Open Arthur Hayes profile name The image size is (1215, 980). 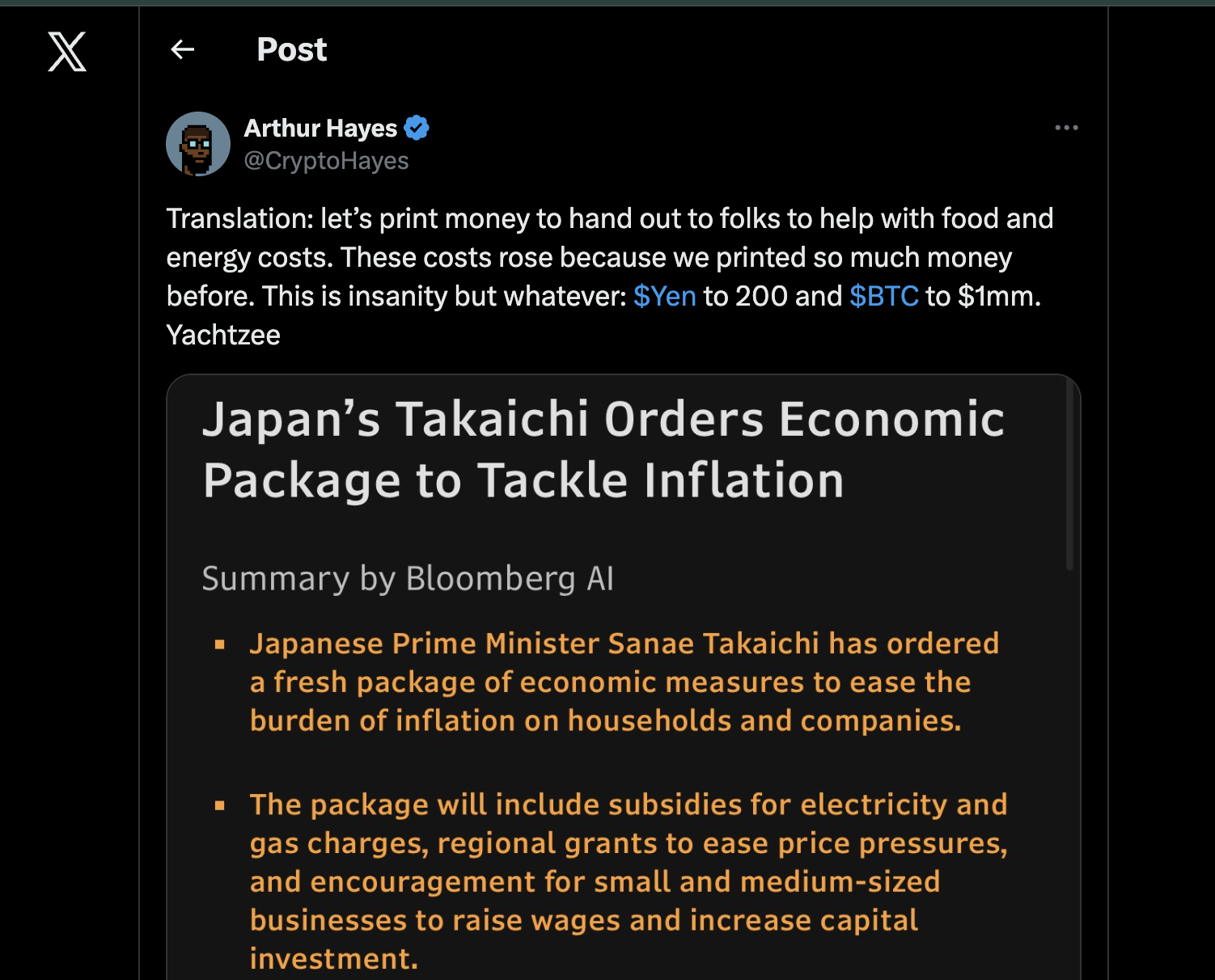tap(320, 128)
